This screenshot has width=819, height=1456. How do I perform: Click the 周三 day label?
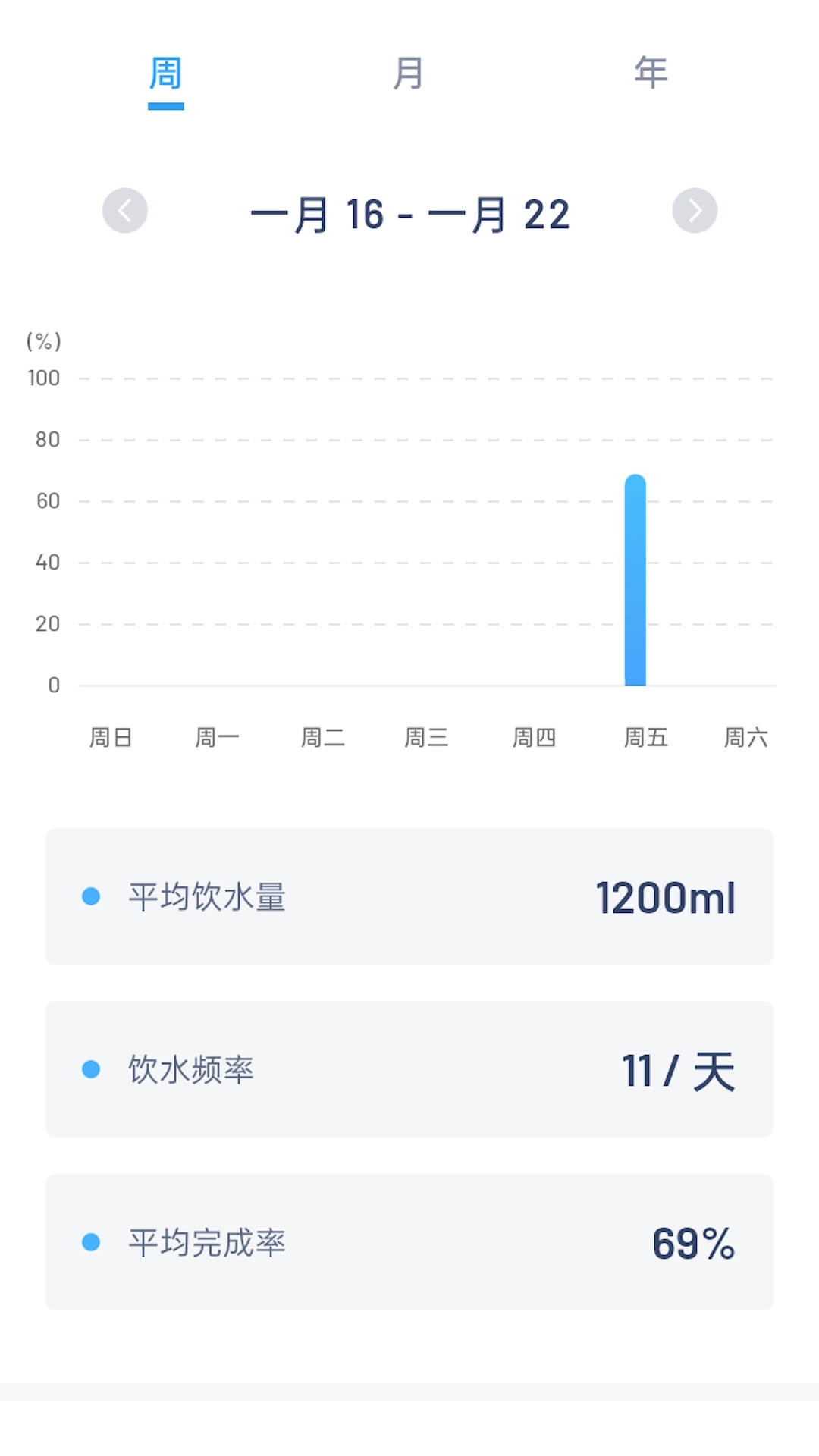[x=428, y=736]
